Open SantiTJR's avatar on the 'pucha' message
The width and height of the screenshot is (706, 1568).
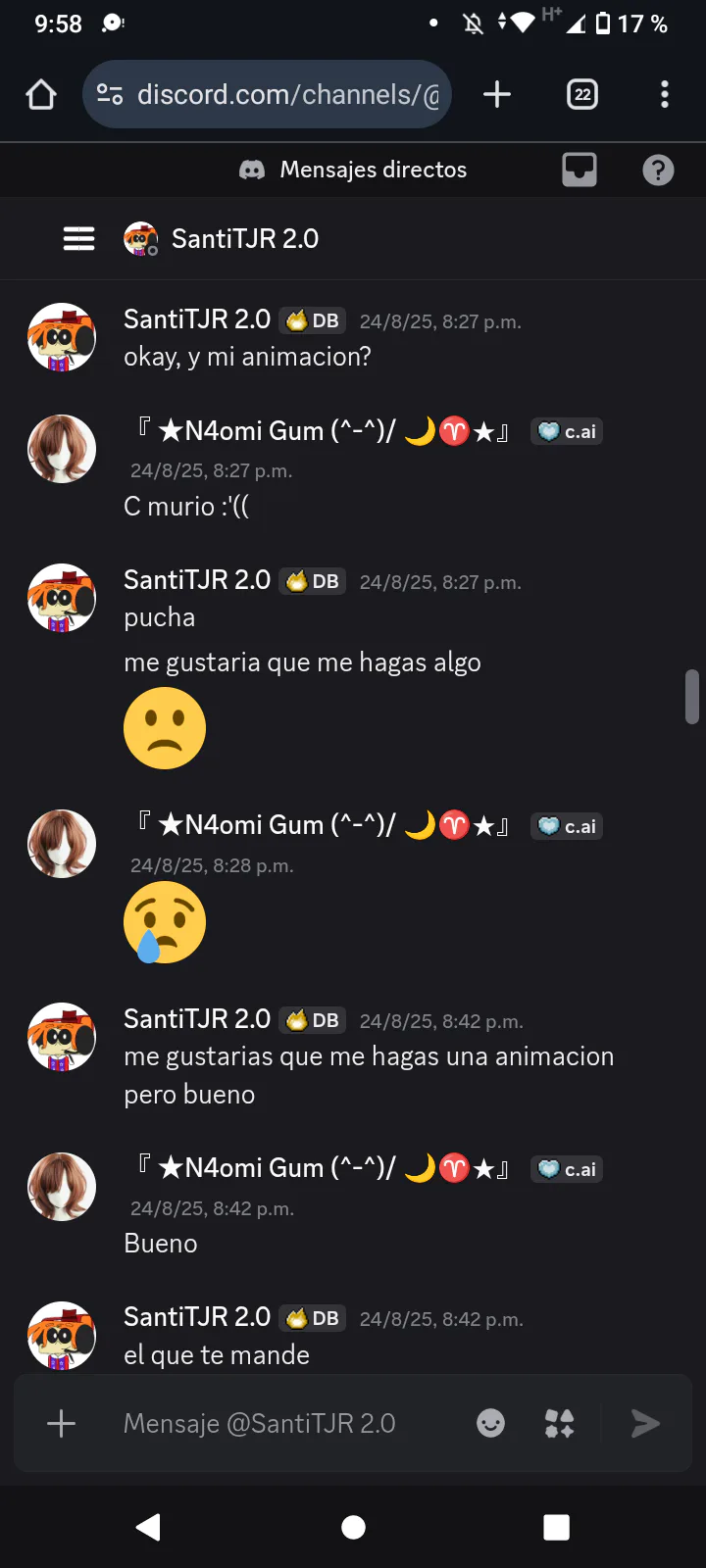62,598
